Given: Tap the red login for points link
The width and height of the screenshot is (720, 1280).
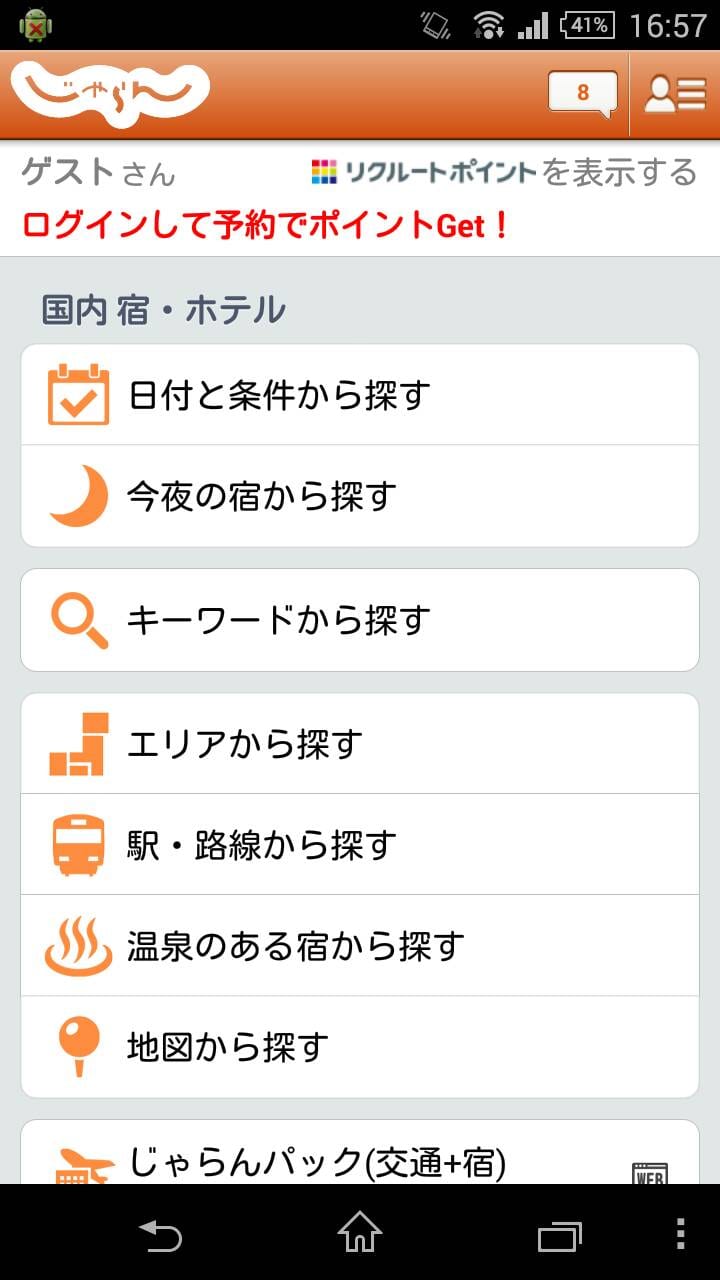Looking at the screenshot, I should coord(266,225).
